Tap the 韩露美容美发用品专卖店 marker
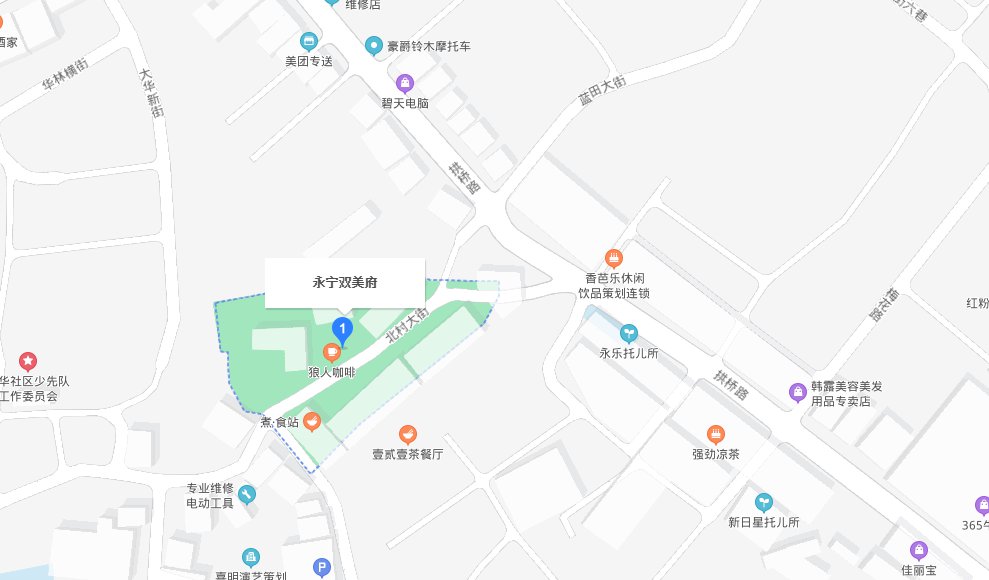Screen dimensions: 989x580 point(797,391)
